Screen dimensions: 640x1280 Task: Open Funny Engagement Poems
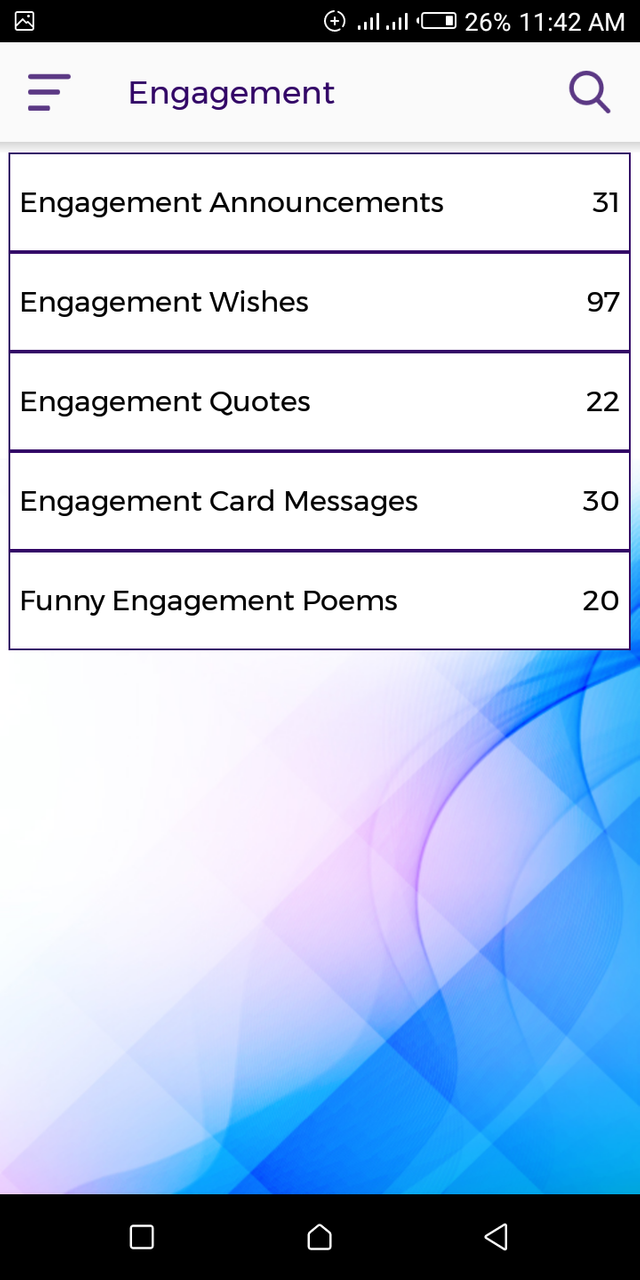click(320, 601)
